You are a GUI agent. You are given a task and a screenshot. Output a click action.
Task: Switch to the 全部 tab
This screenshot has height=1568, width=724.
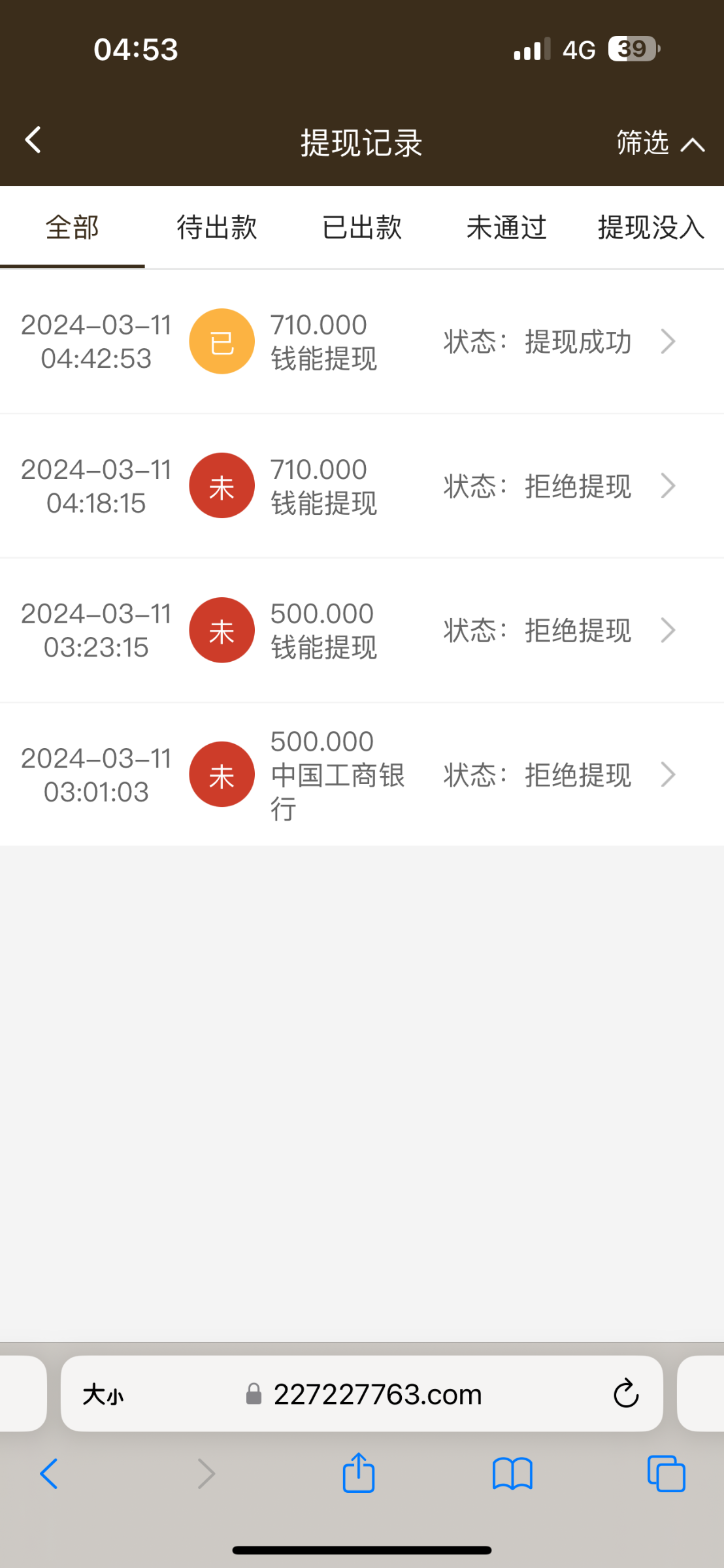[x=72, y=228]
